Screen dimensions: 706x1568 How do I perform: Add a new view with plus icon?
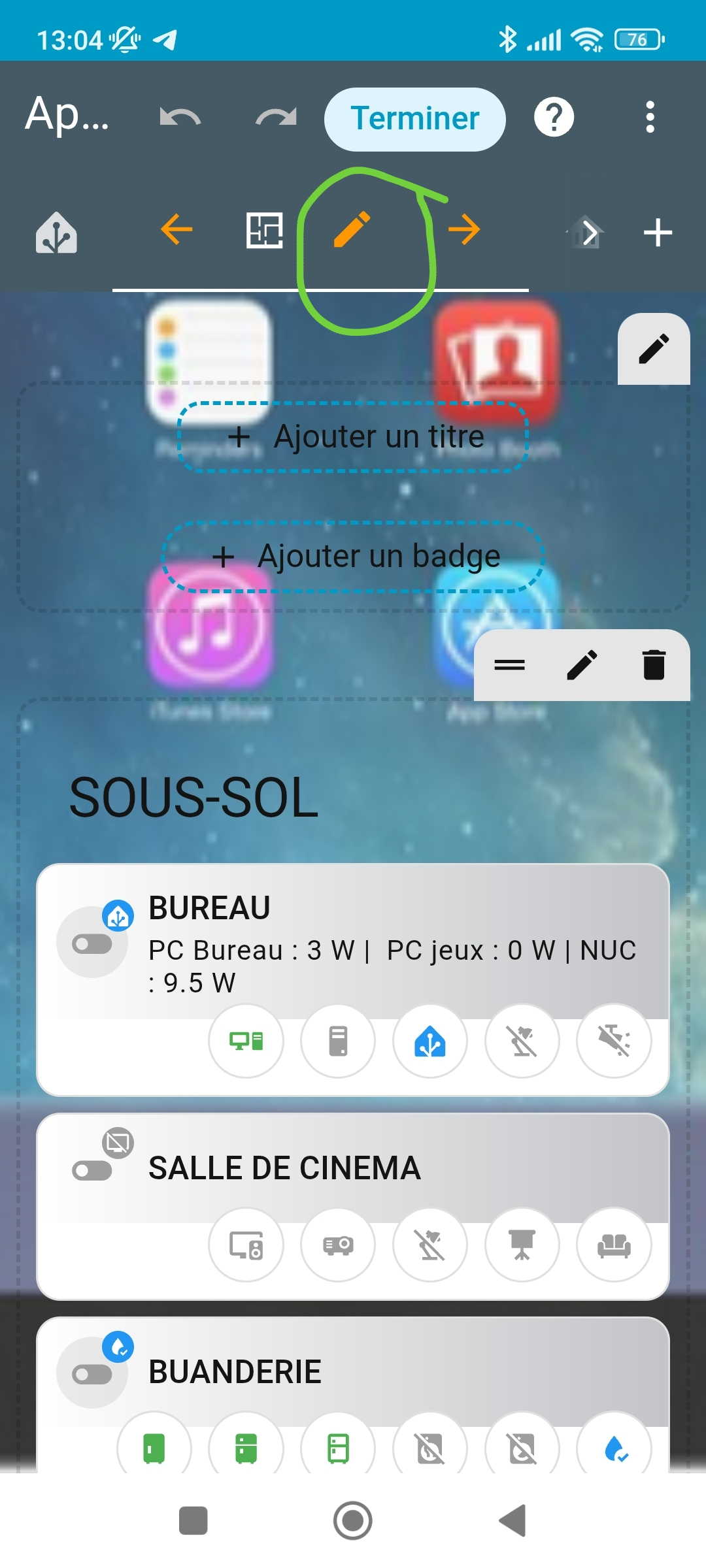(658, 233)
